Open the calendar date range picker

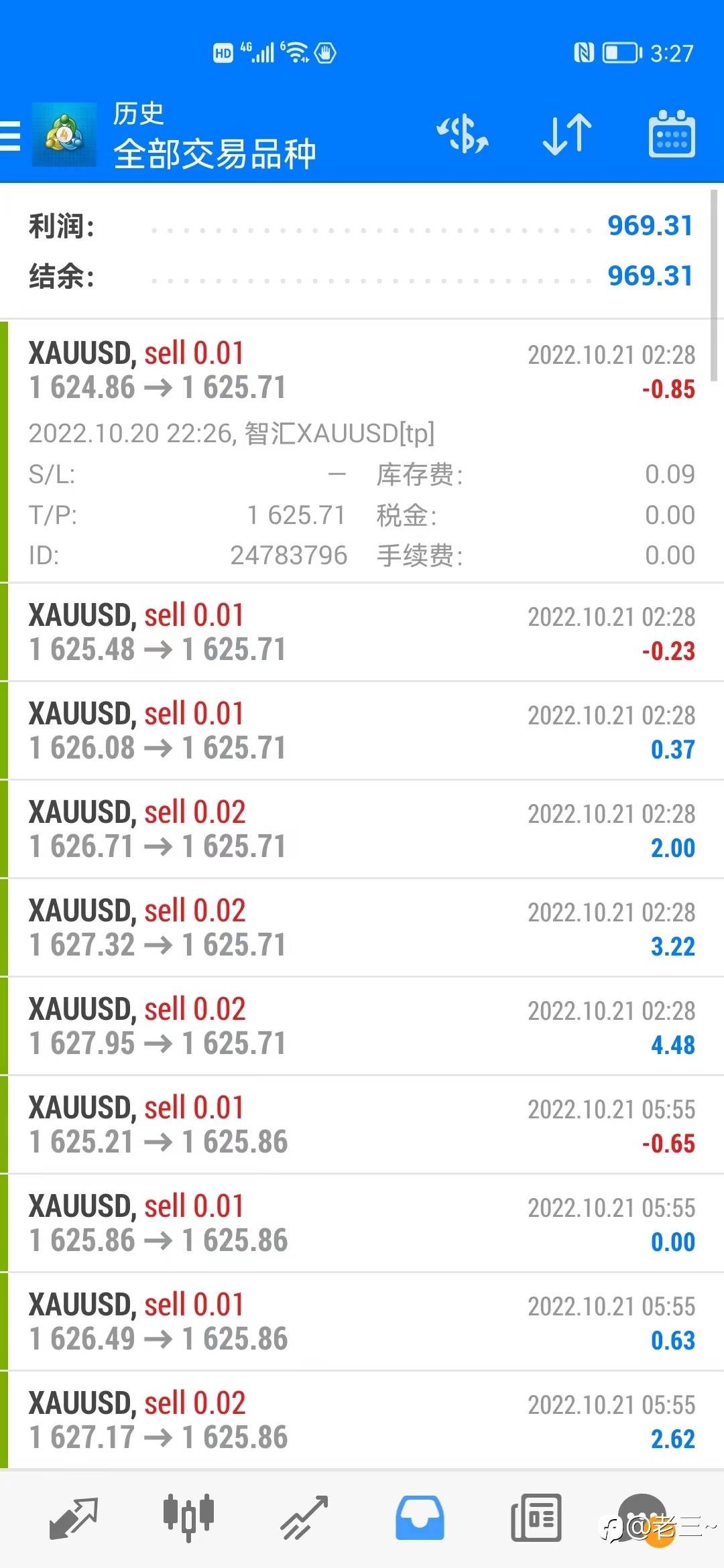click(x=672, y=135)
